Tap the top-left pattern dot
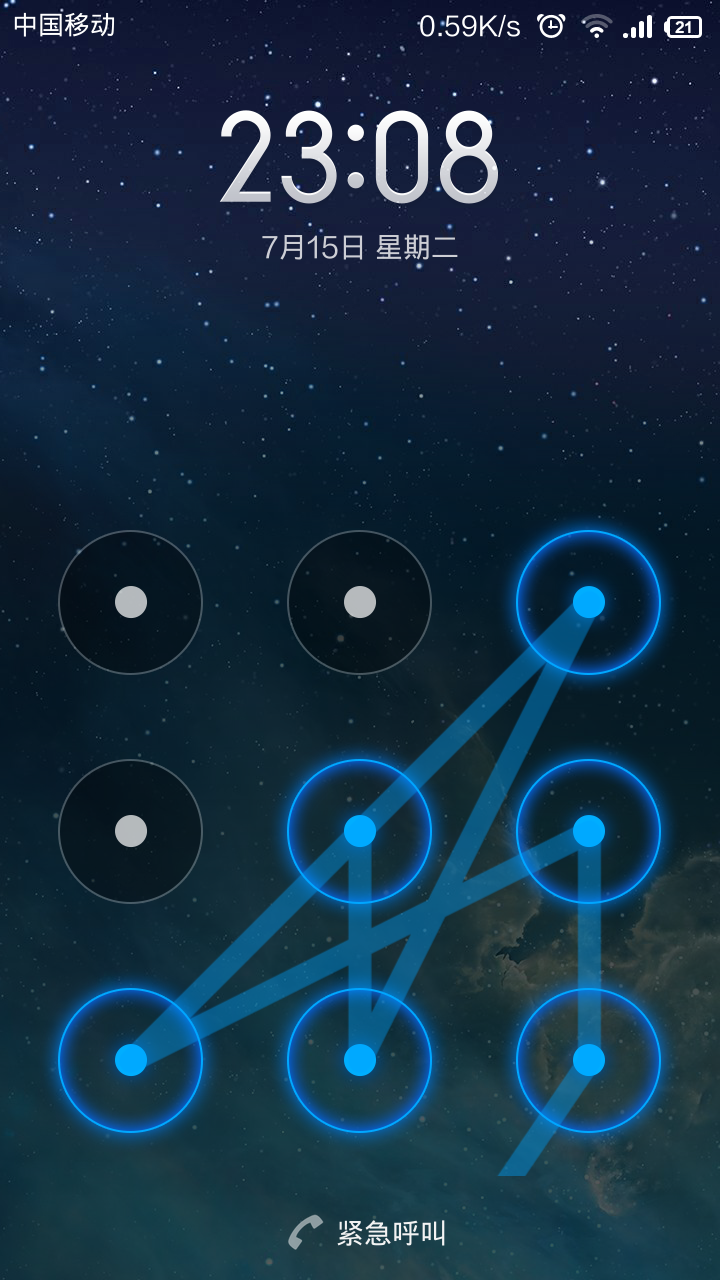720x1280 pixels. point(131,602)
